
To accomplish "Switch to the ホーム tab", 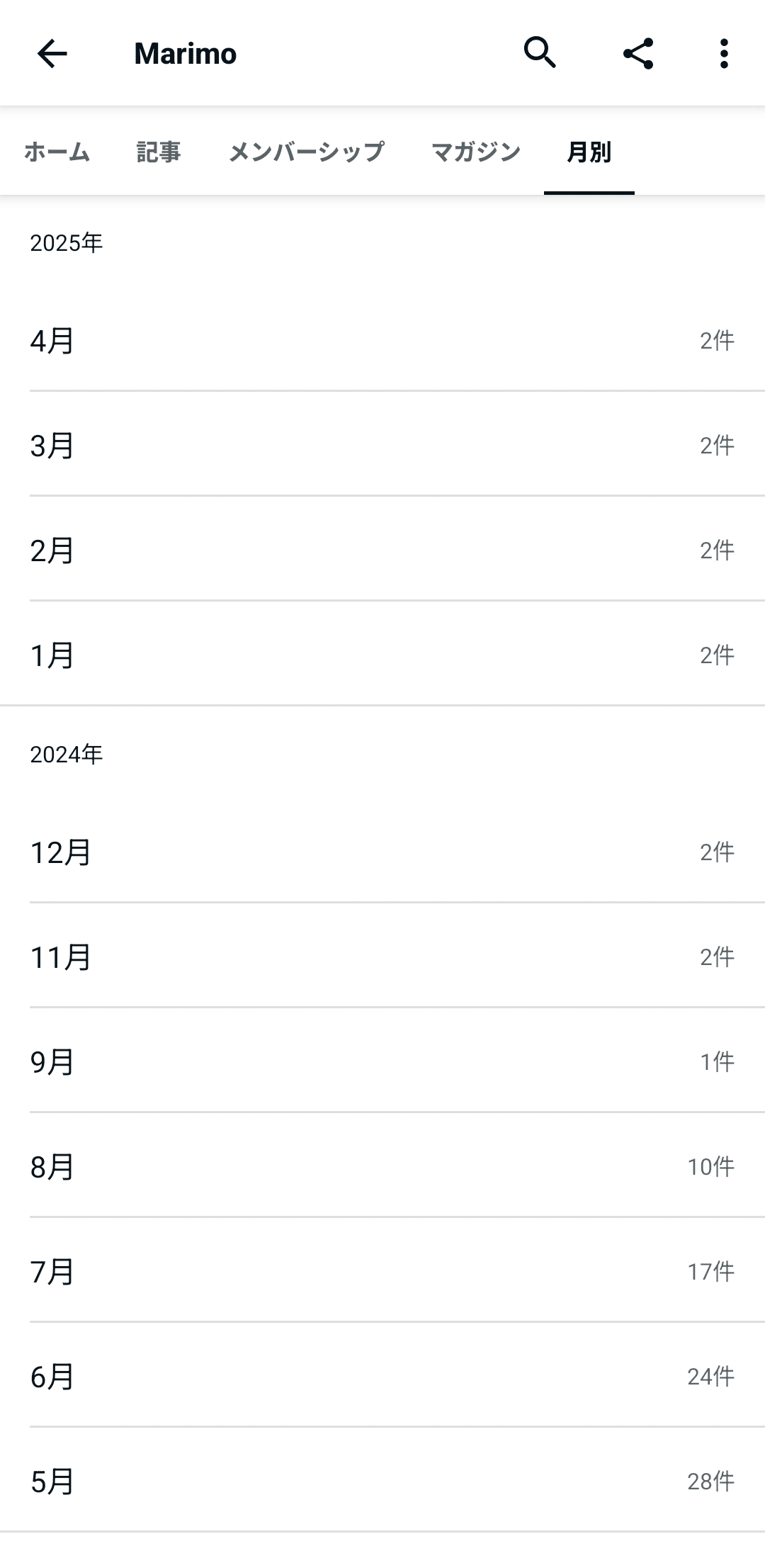I will 57,152.
